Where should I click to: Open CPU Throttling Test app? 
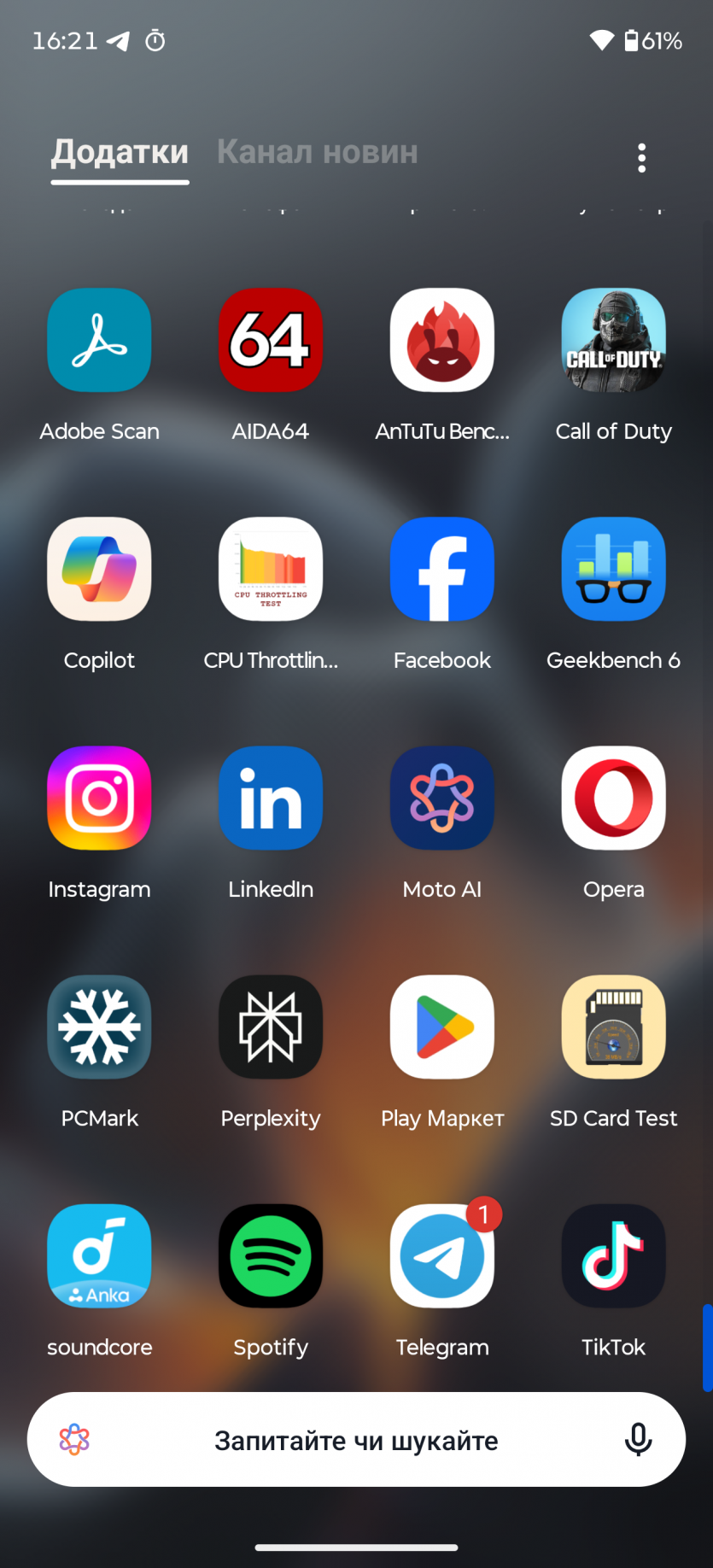271,569
